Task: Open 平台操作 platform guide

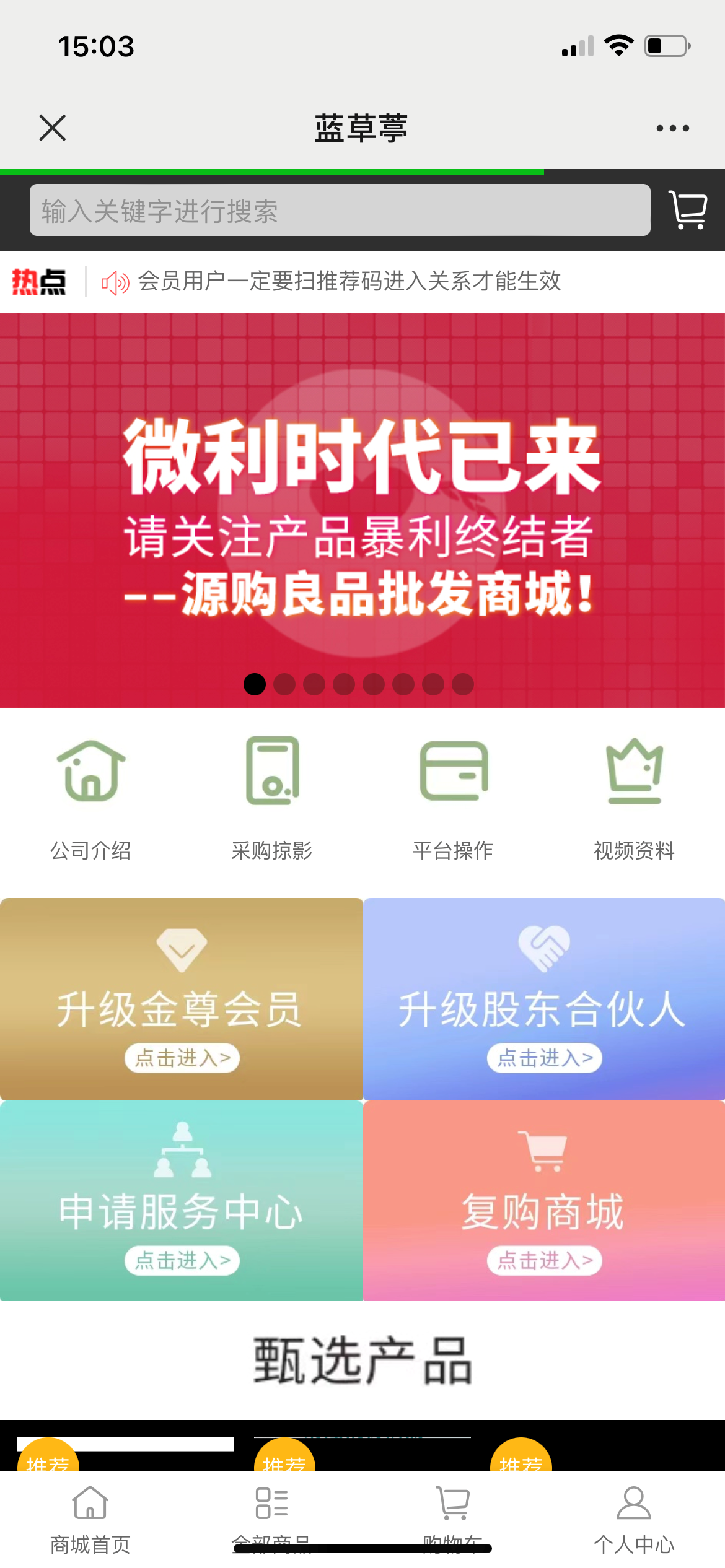Action: click(453, 798)
